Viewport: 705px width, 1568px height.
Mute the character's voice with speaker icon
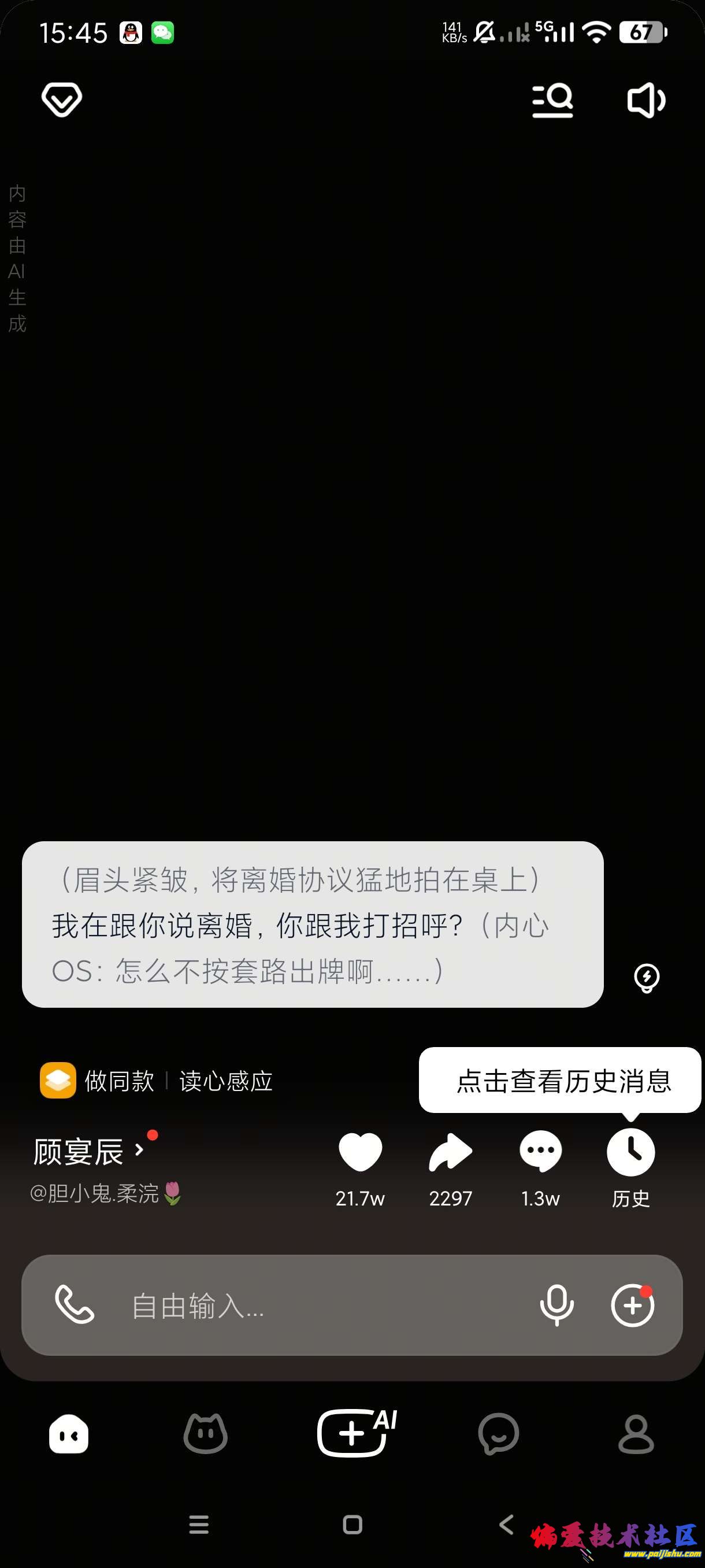646,100
